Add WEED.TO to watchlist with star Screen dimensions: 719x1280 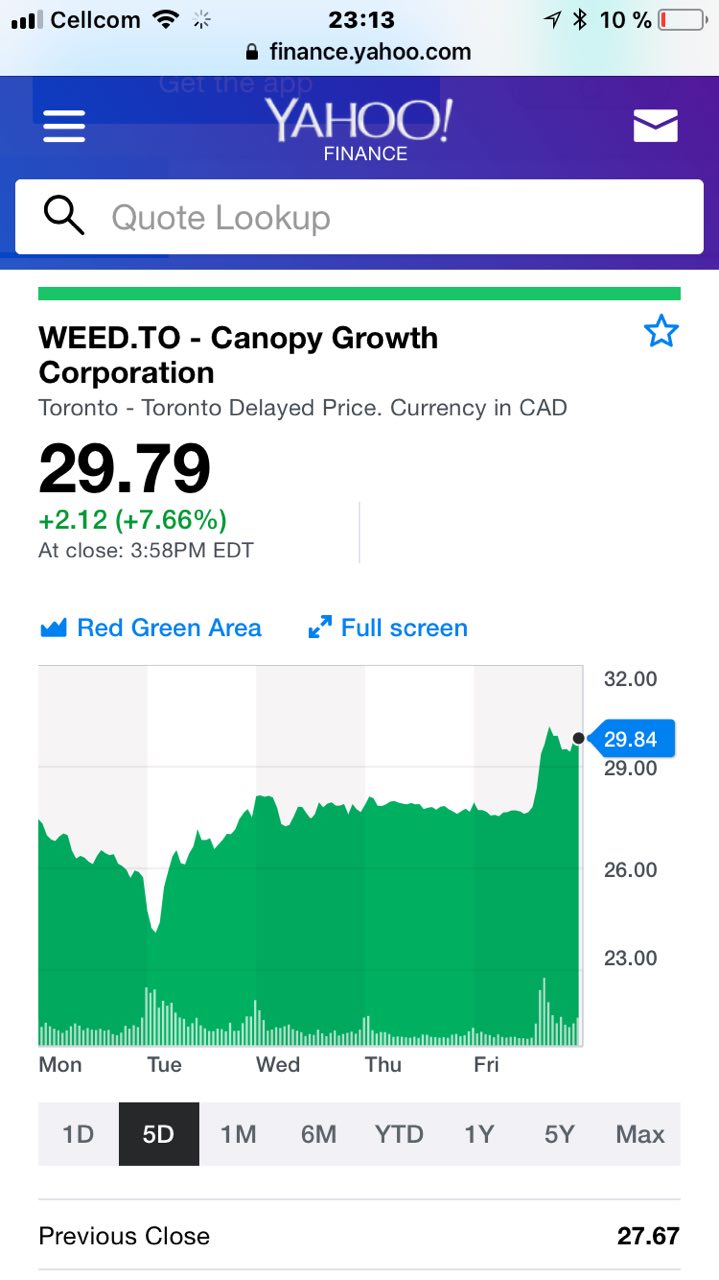[661, 331]
